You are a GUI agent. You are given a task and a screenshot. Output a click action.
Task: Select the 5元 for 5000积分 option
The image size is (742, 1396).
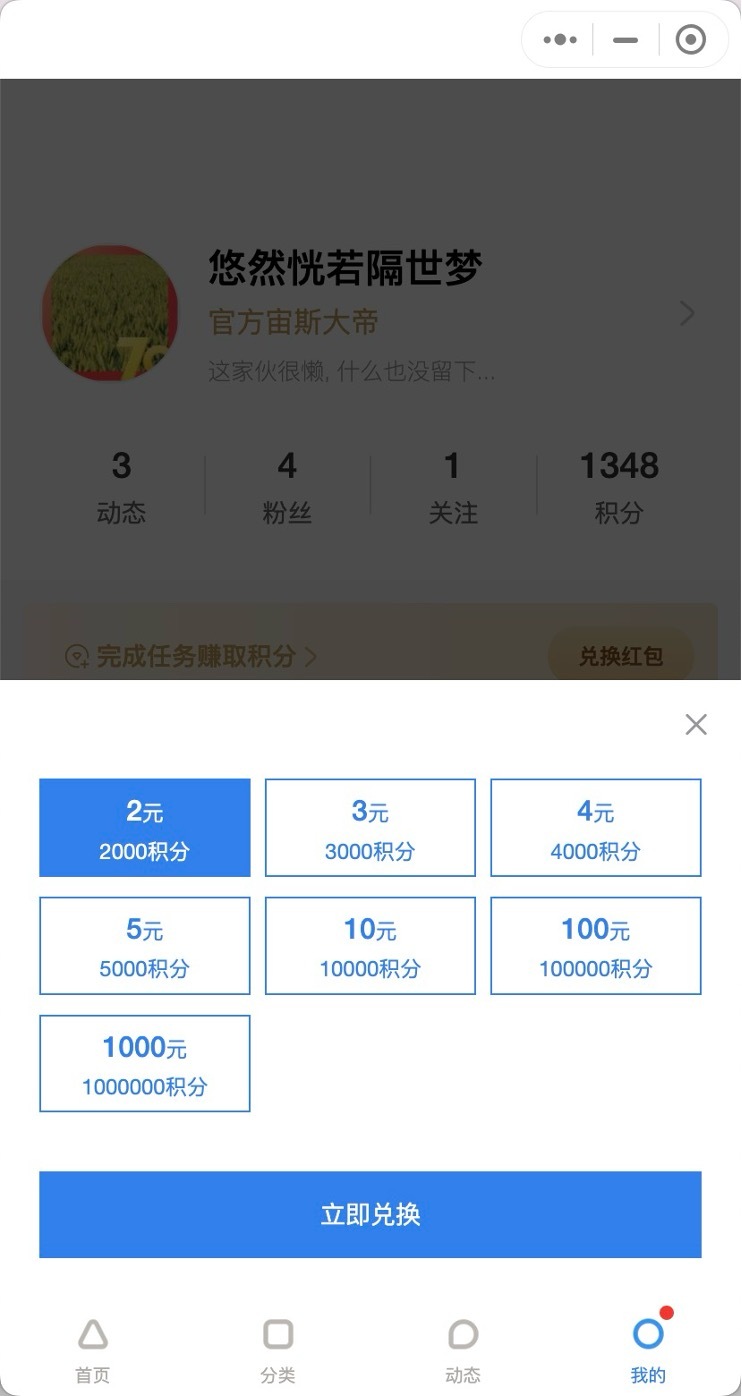[x=144, y=946]
